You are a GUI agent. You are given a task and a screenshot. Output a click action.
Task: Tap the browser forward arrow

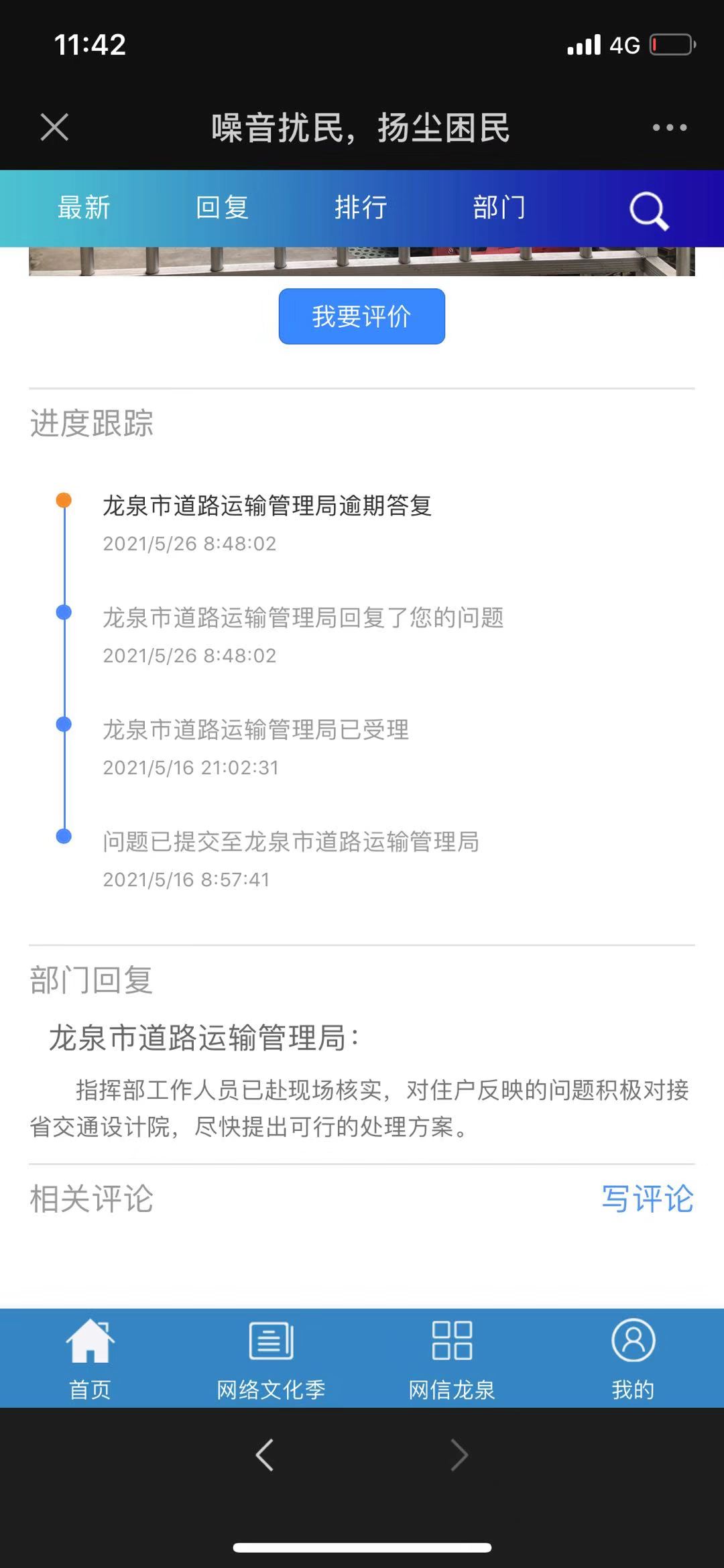coord(459,1455)
